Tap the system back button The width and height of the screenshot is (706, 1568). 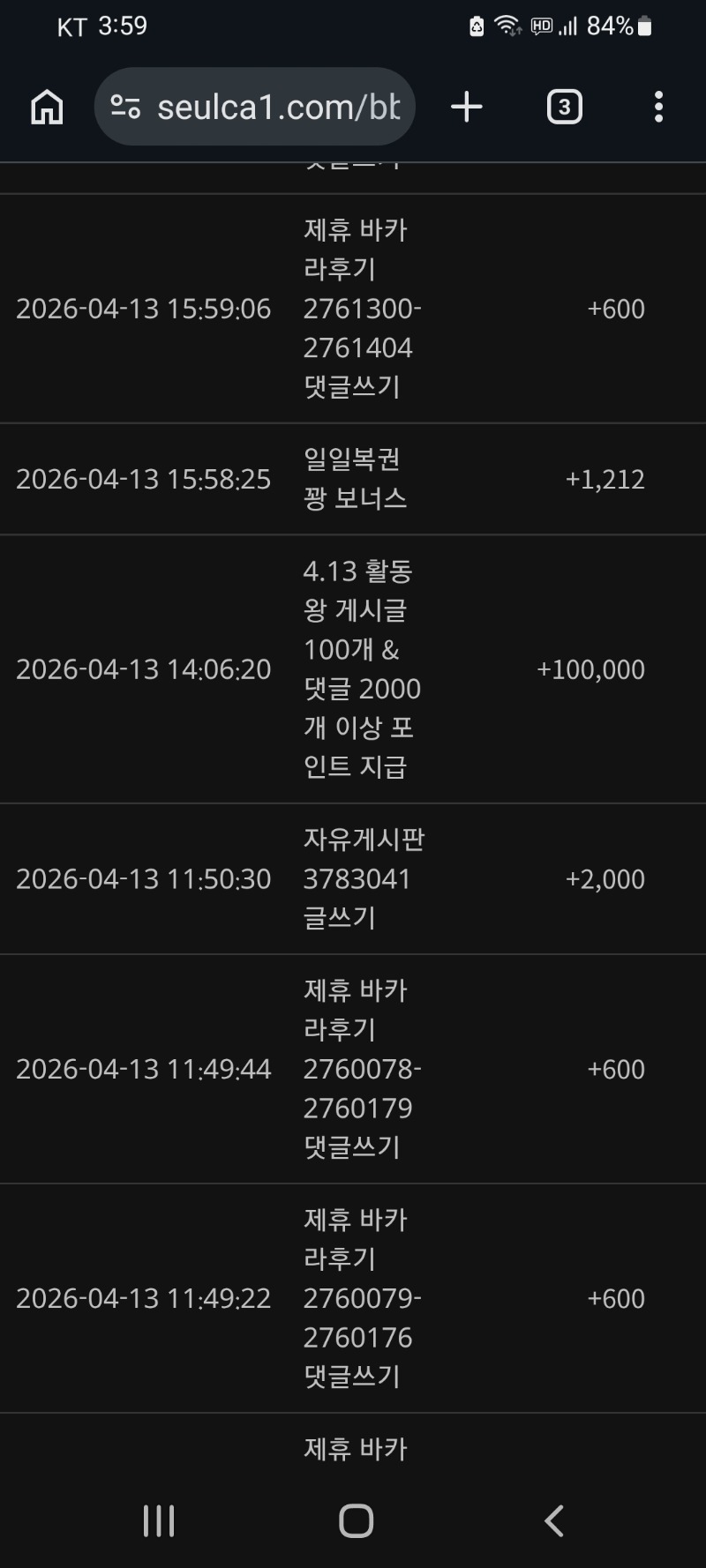554,1520
